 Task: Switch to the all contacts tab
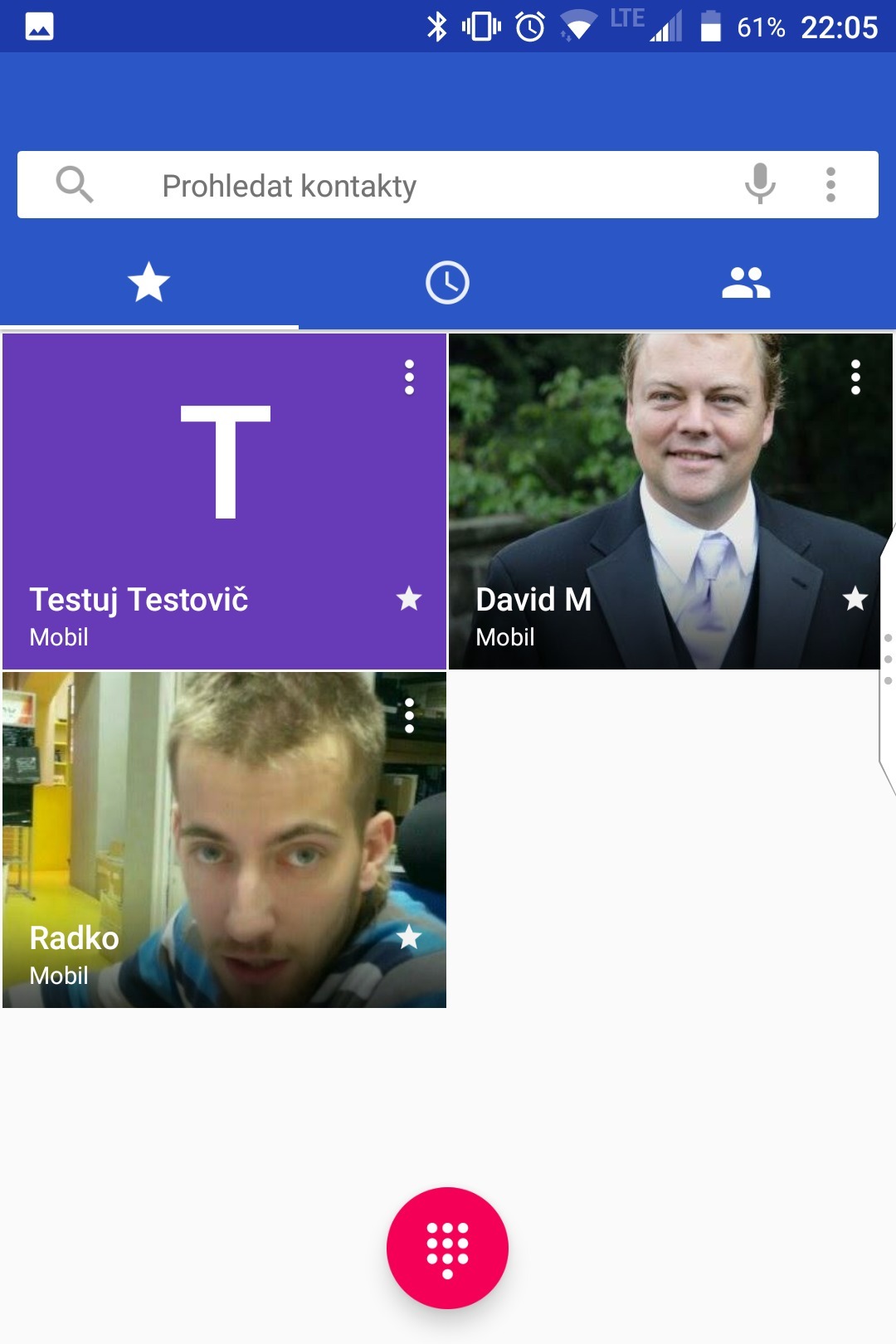click(x=746, y=283)
